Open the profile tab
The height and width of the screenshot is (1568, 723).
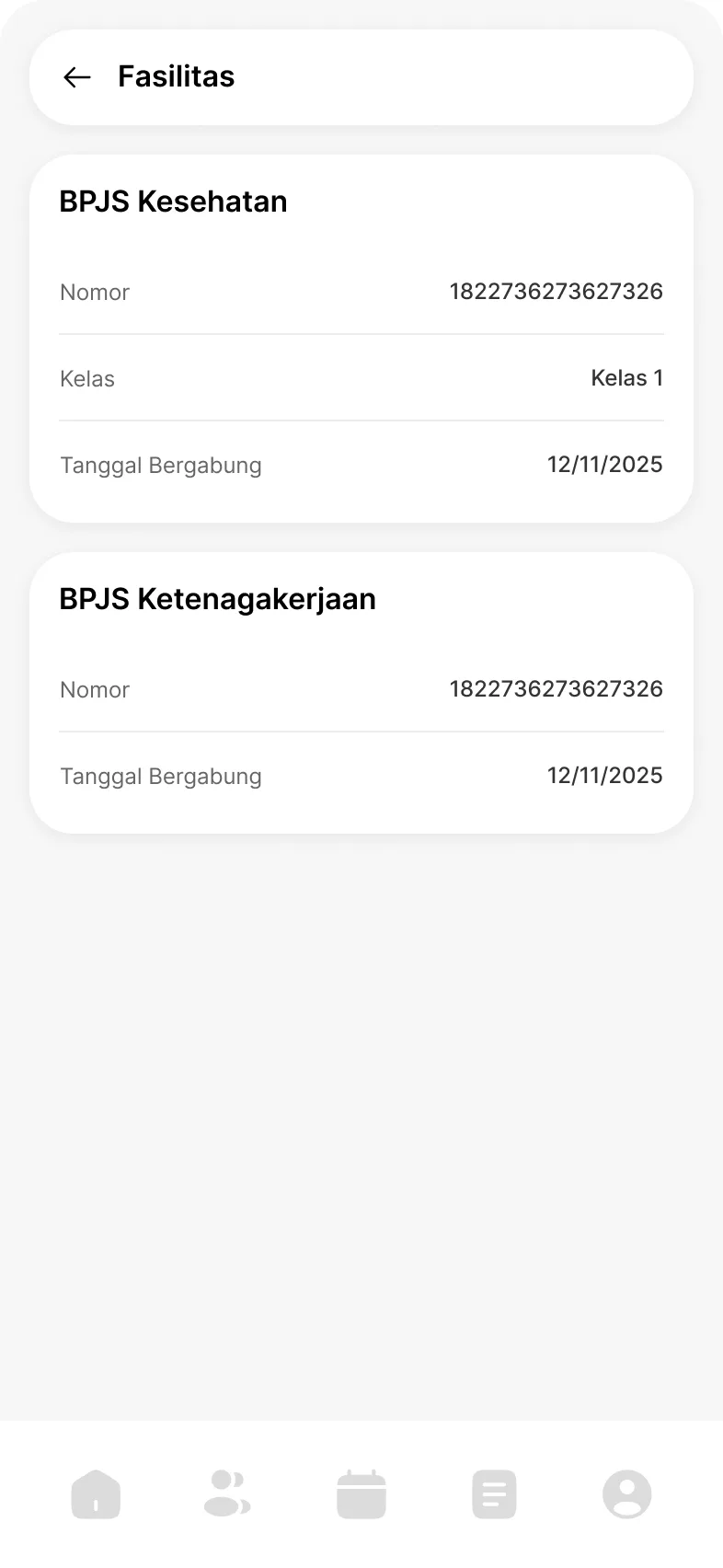point(627,1493)
